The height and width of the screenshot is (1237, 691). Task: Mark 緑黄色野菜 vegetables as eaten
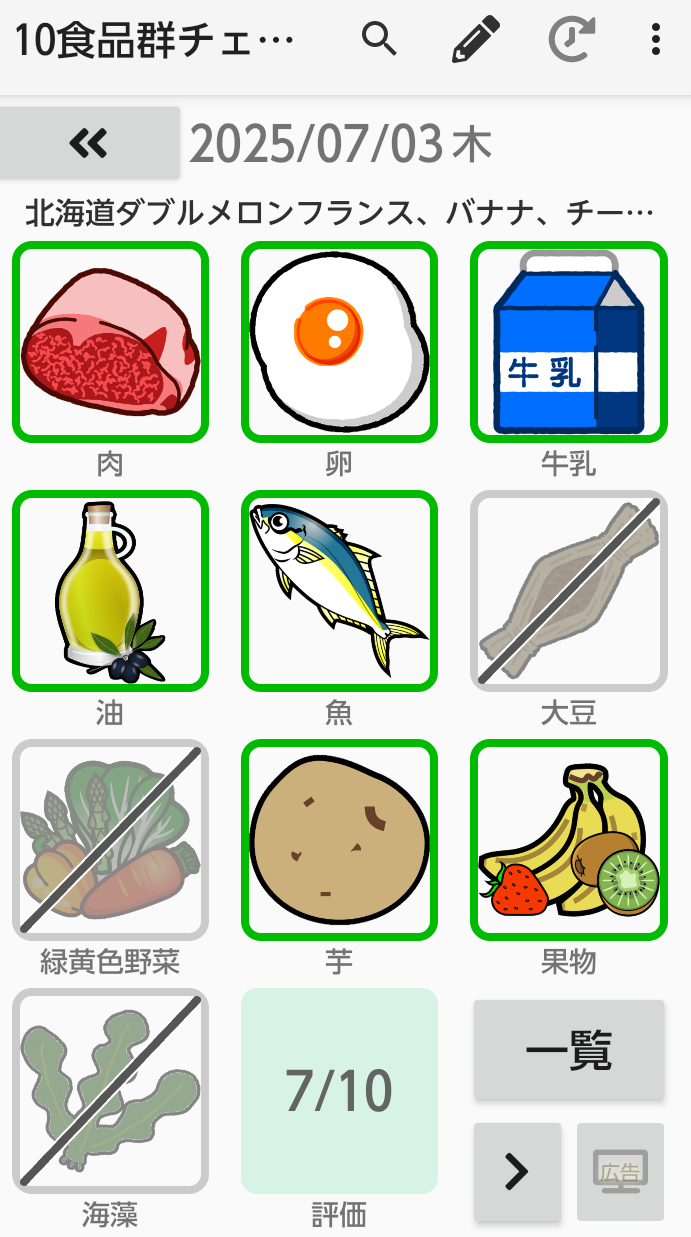(x=110, y=840)
